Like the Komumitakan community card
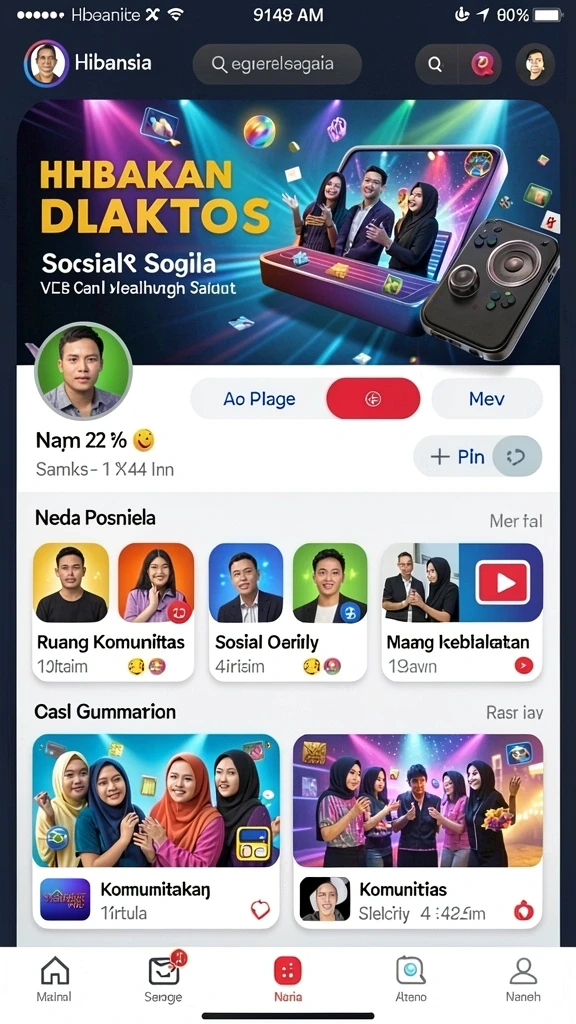 tap(260, 909)
